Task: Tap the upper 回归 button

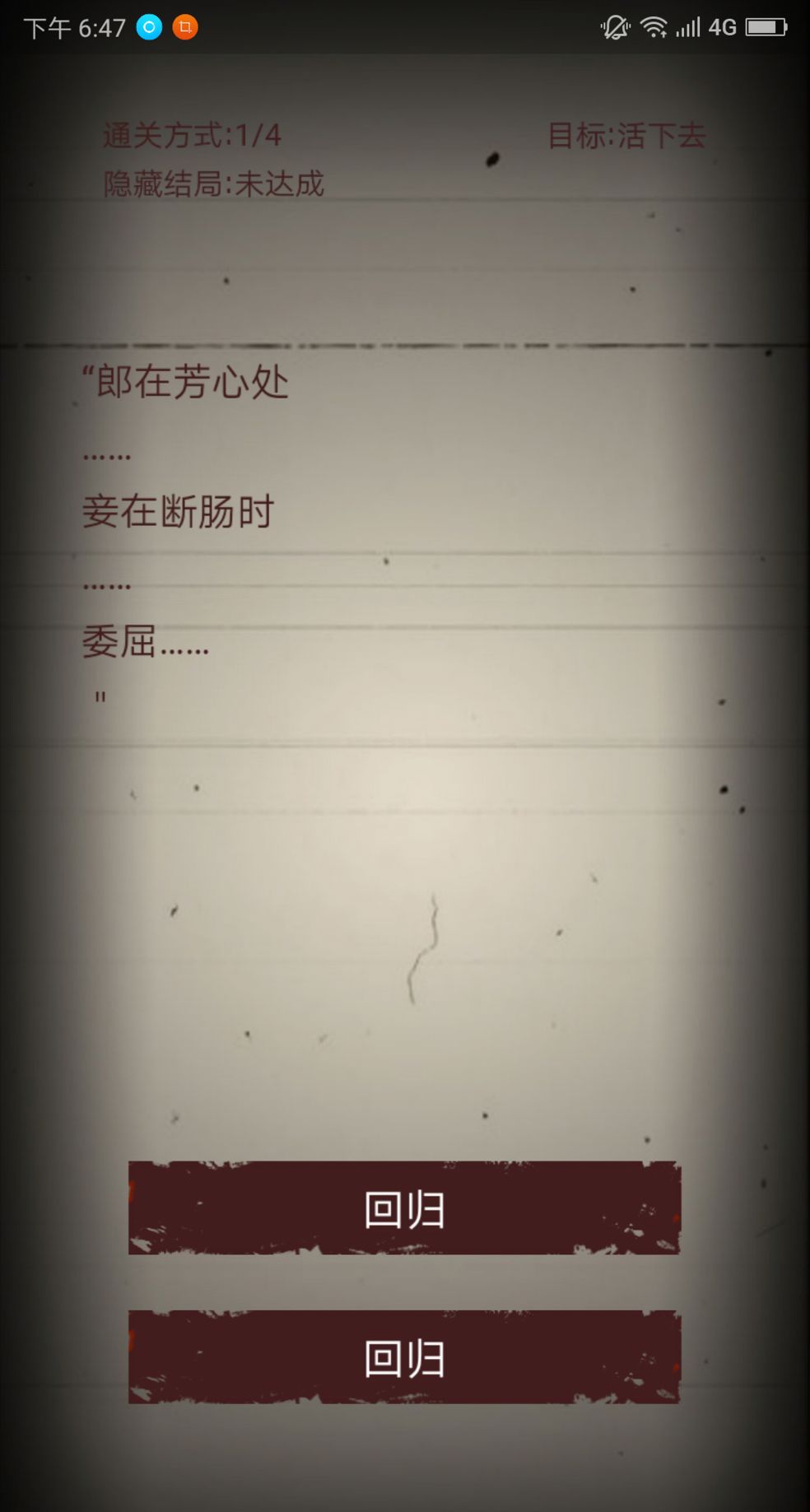Action: tap(404, 1208)
